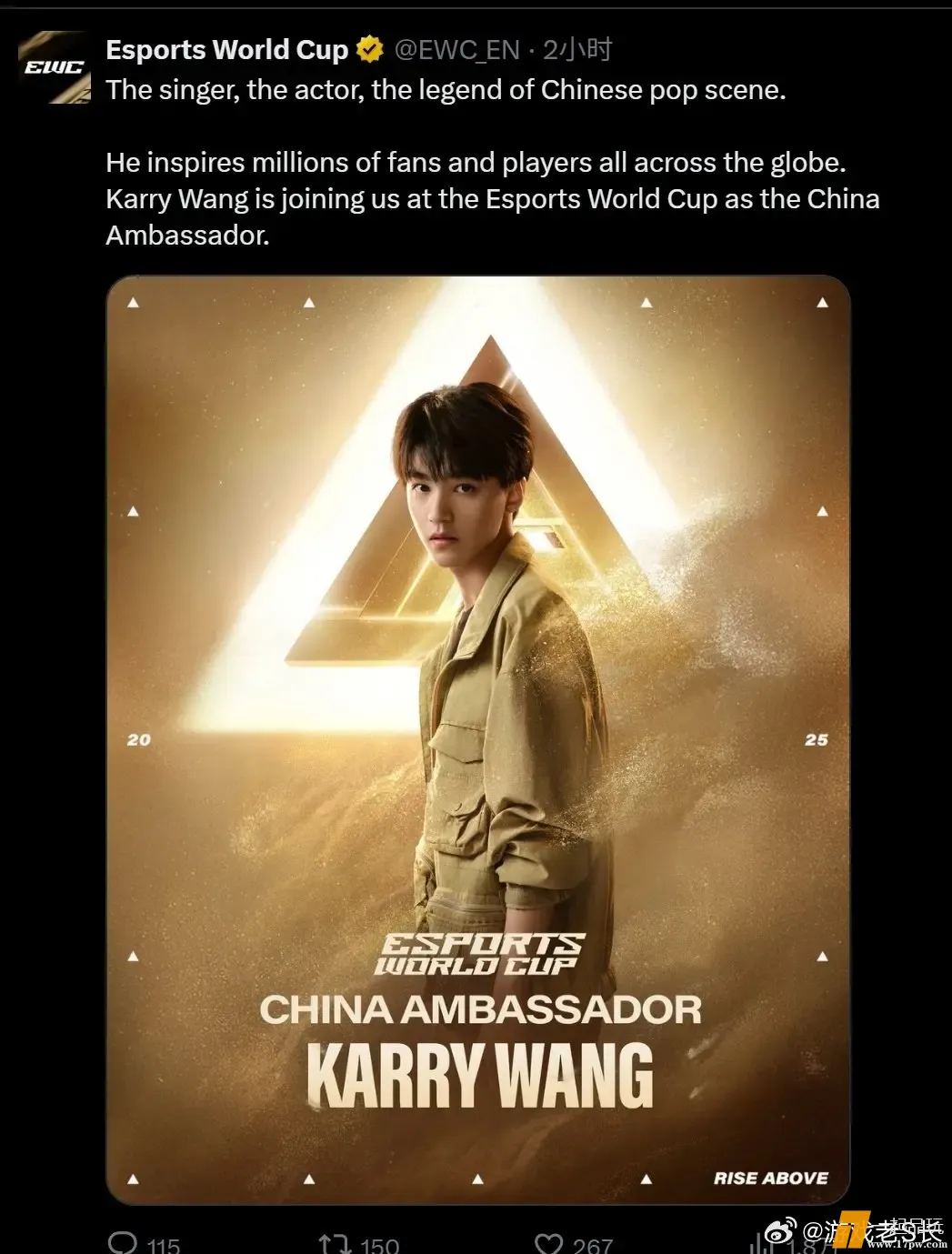Viewport: 952px width, 1254px height.
Task: Like the Karry Wang announcement post
Action: tap(549, 1242)
